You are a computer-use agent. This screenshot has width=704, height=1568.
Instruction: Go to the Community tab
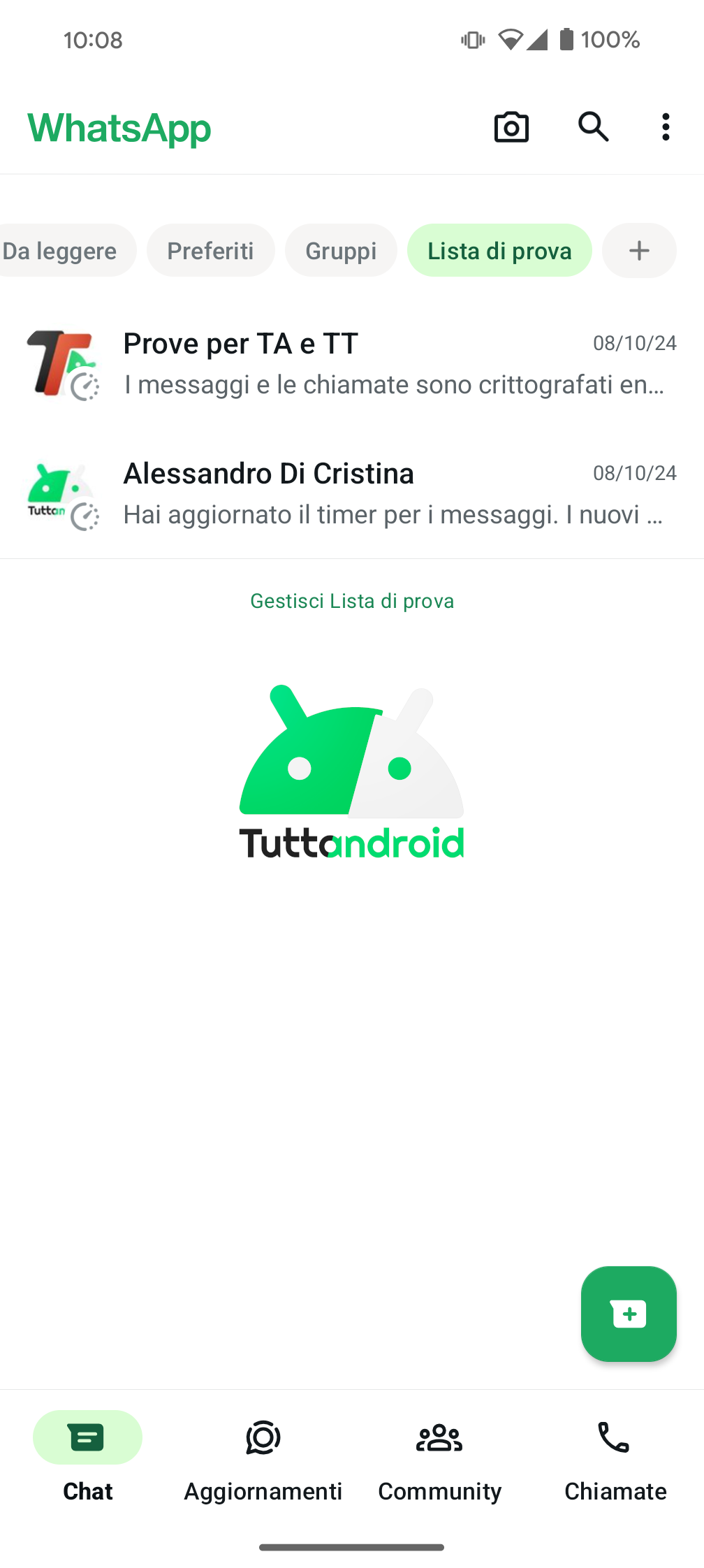tap(439, 1458)
